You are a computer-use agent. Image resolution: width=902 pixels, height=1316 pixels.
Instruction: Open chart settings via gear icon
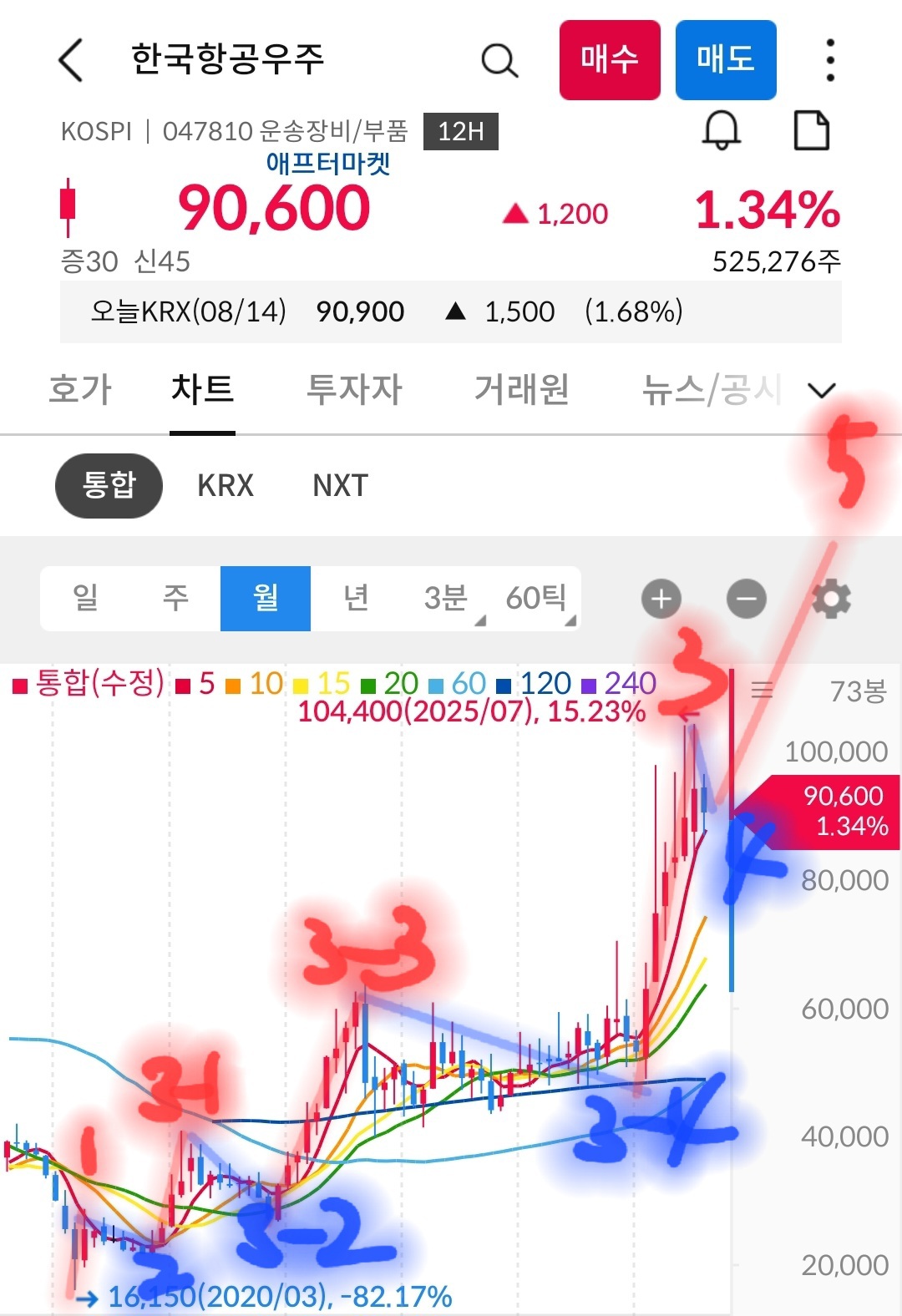click(x=829, y=598)
